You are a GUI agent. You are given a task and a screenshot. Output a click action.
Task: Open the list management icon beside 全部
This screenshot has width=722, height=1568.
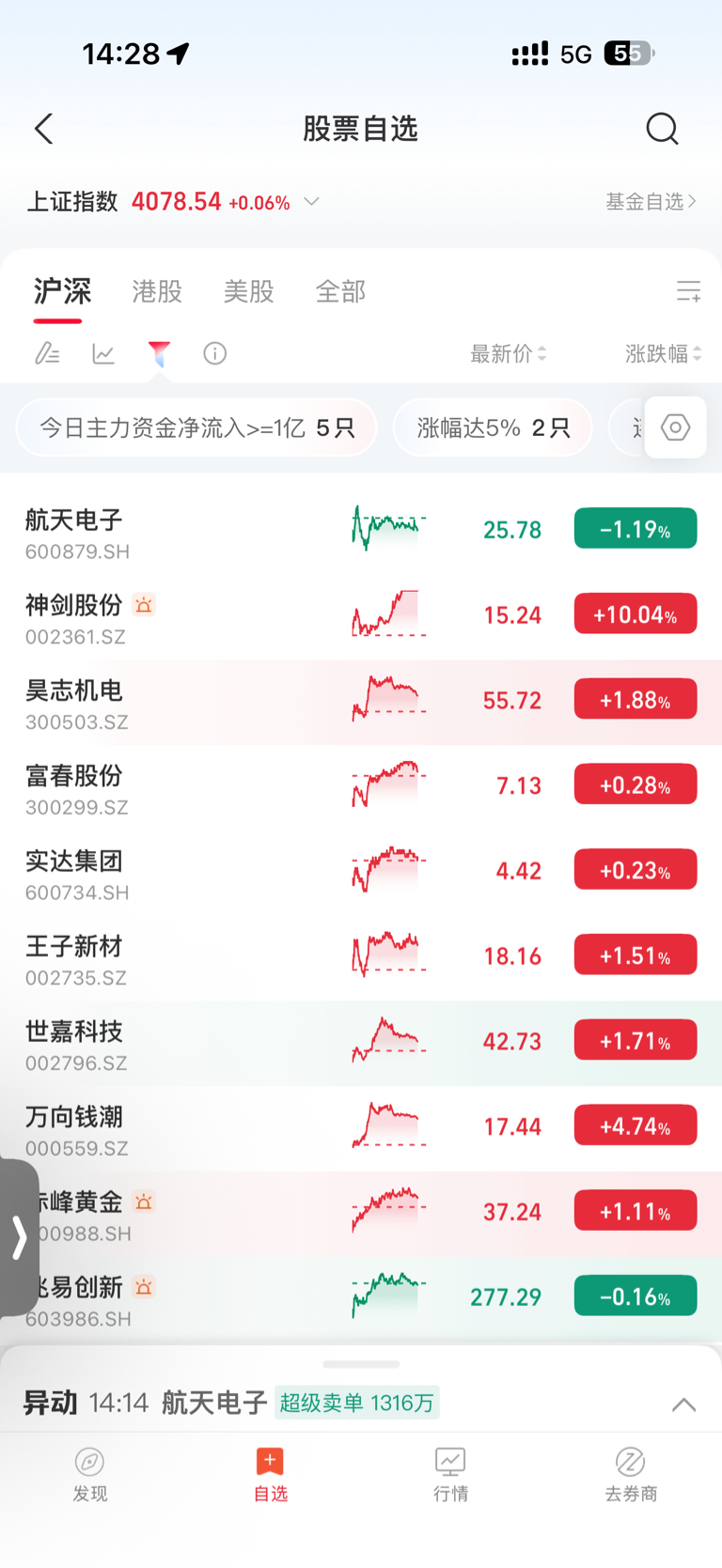(x=688, y=291)
